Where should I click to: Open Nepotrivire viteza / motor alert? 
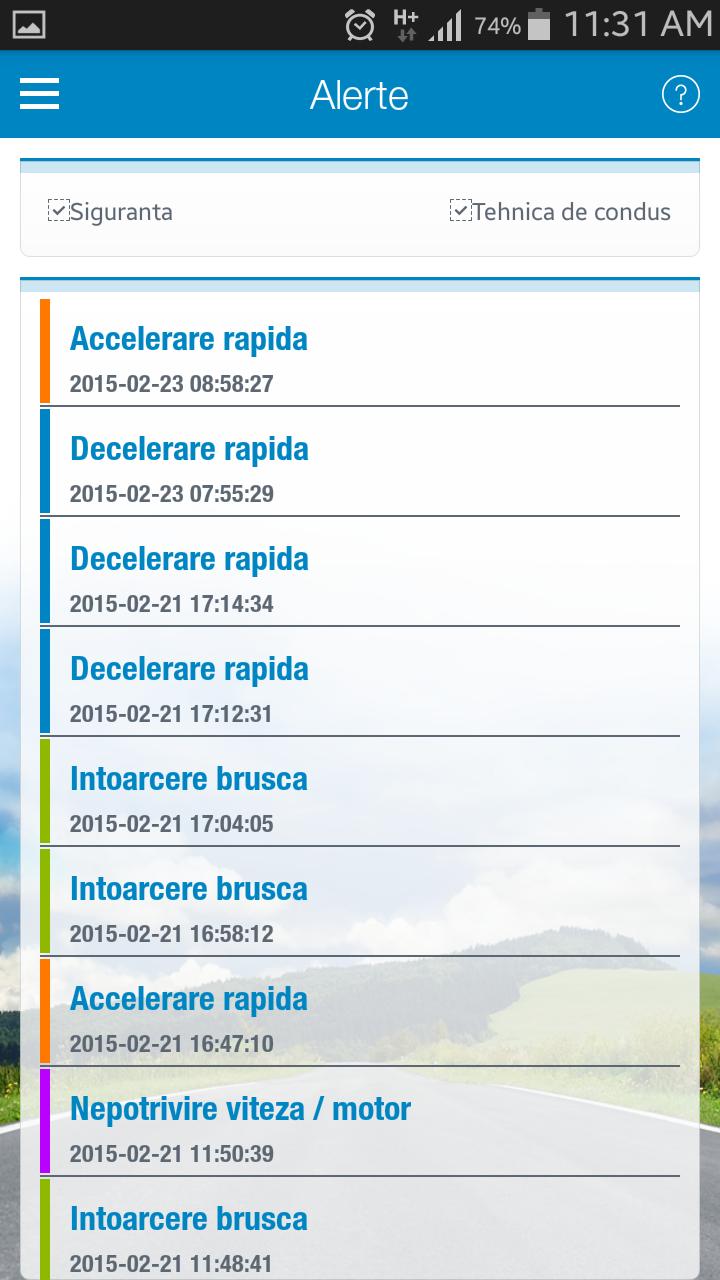pyautogui.click(x=360, y=1121)
